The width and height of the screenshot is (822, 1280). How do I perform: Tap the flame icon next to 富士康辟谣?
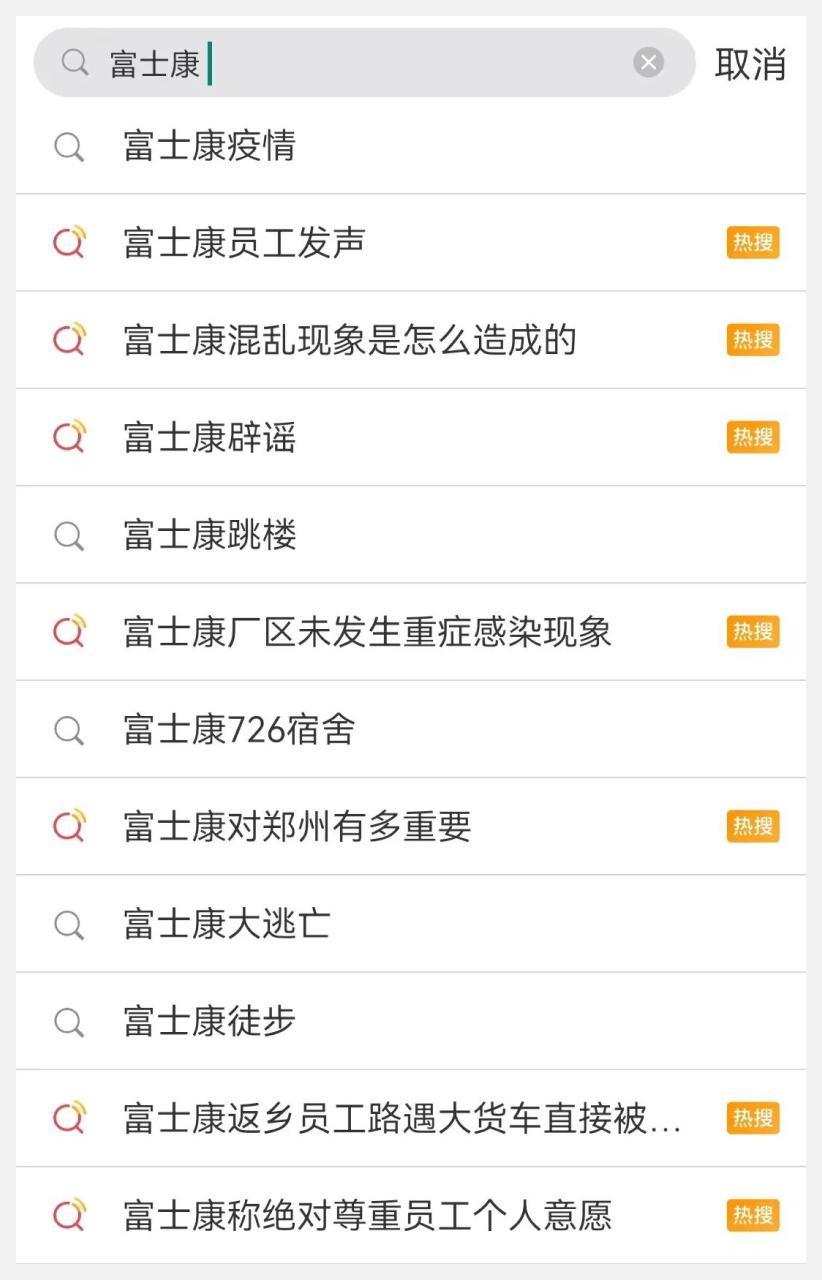point(68,437)
